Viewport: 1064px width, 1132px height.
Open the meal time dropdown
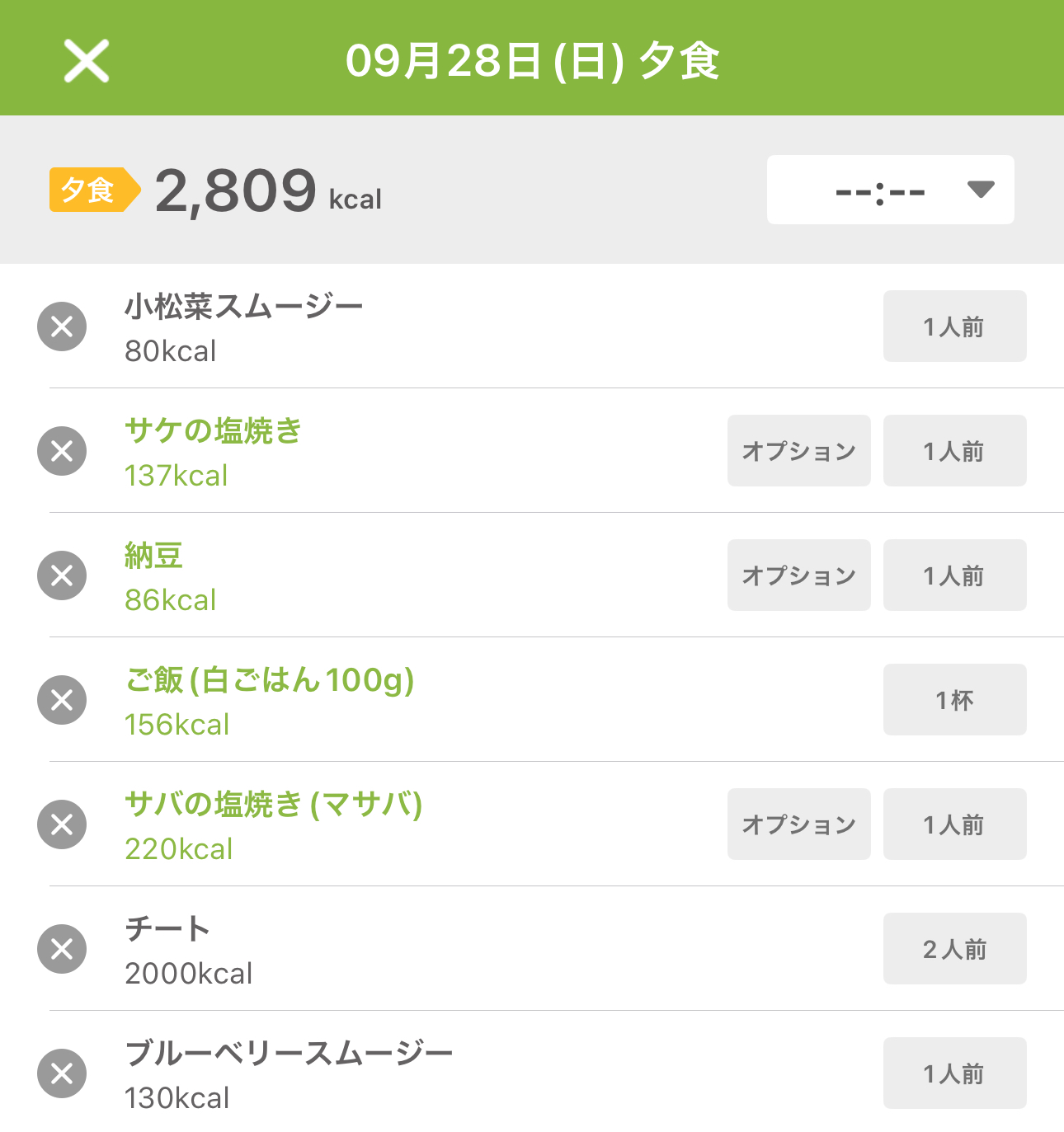[890, 190]
